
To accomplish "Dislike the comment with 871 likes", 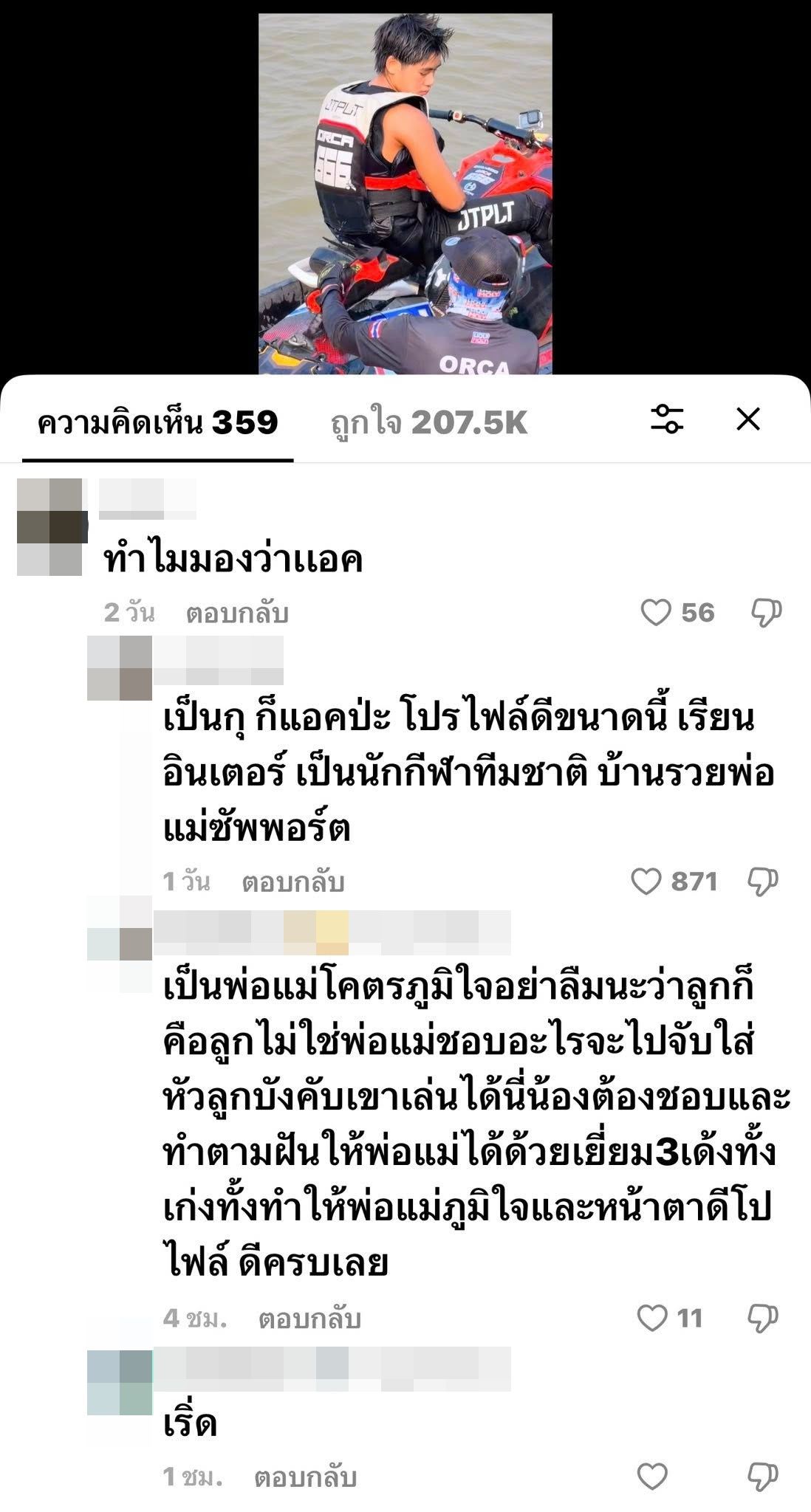I will [762, 882].
